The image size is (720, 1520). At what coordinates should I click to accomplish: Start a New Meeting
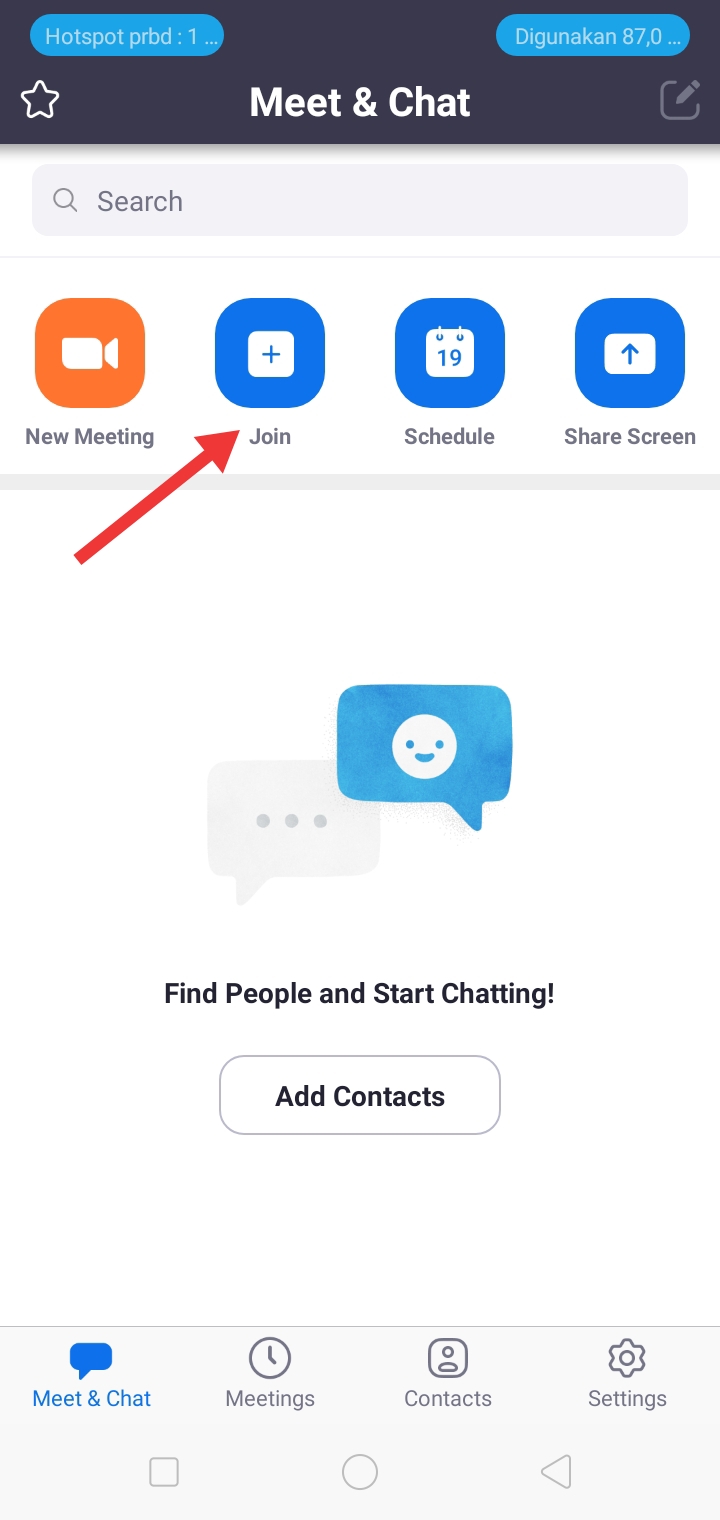[90, 353]
